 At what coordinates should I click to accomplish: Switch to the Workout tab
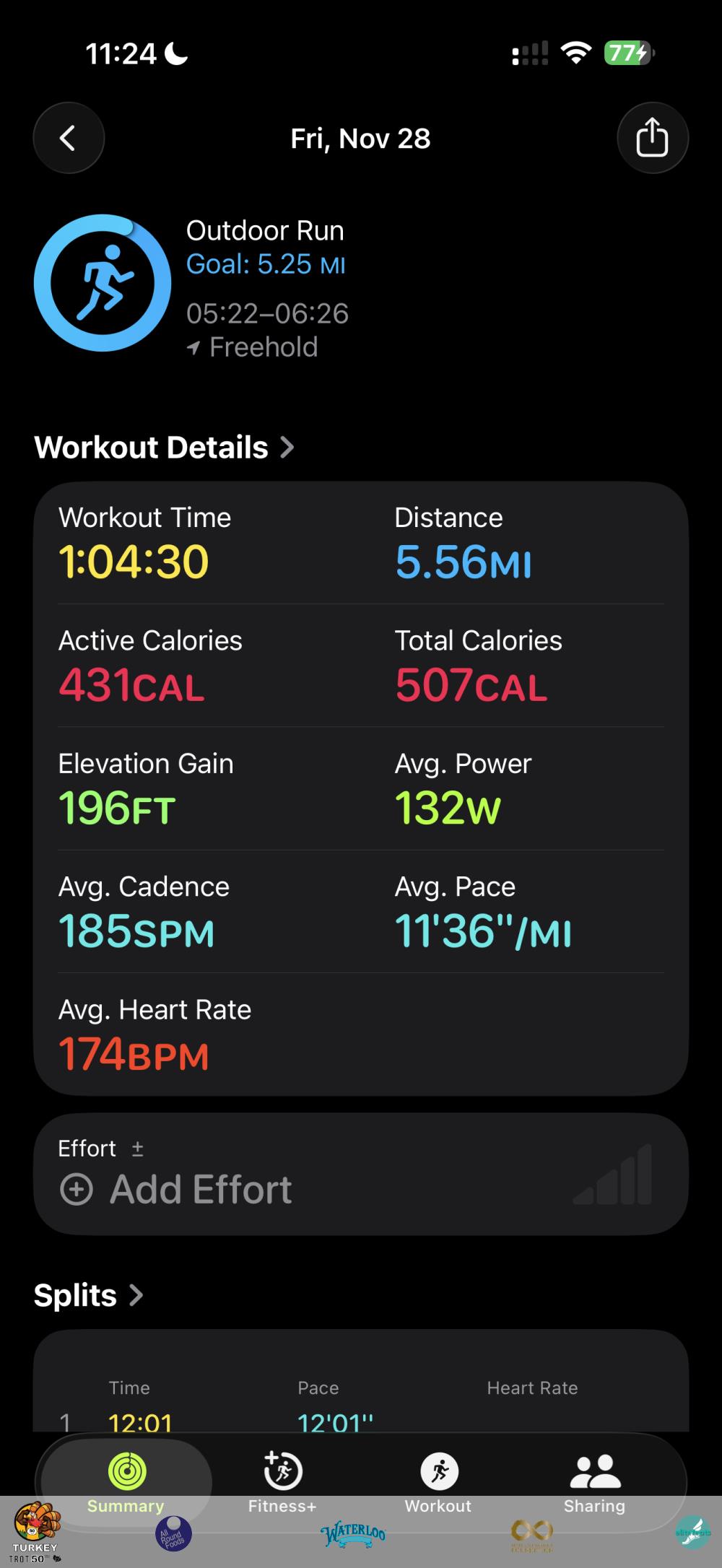click(438, 1483)
